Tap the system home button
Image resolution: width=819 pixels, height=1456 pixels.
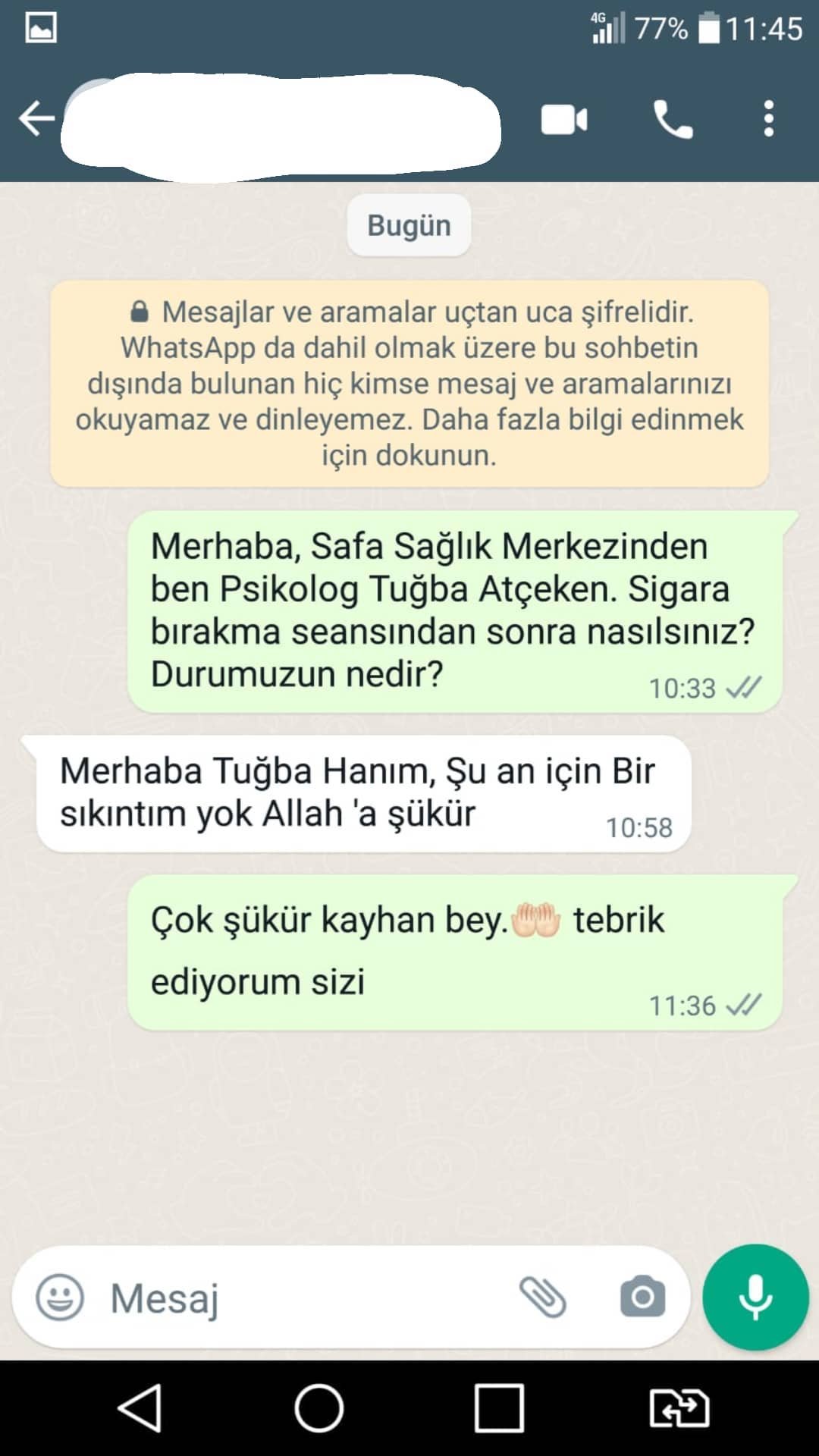point(319,1408)
